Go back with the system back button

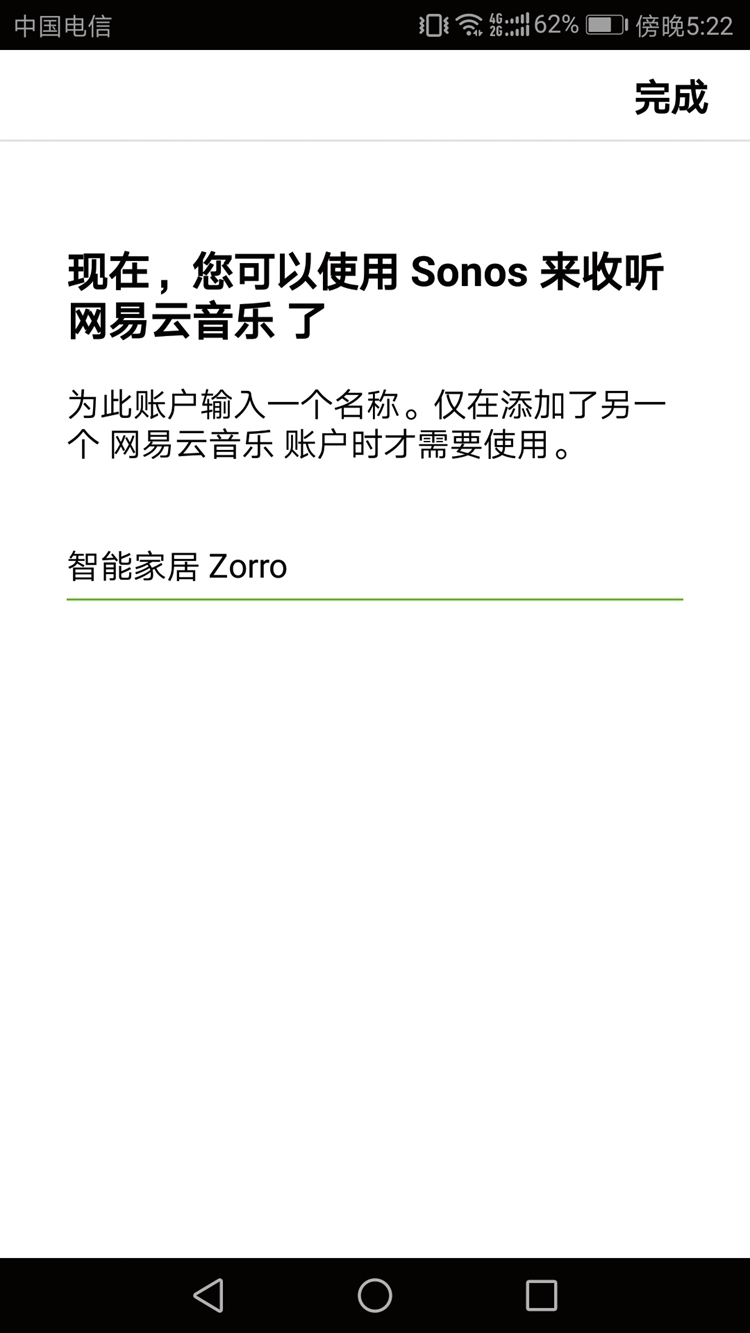click(x=208, y=1295)
